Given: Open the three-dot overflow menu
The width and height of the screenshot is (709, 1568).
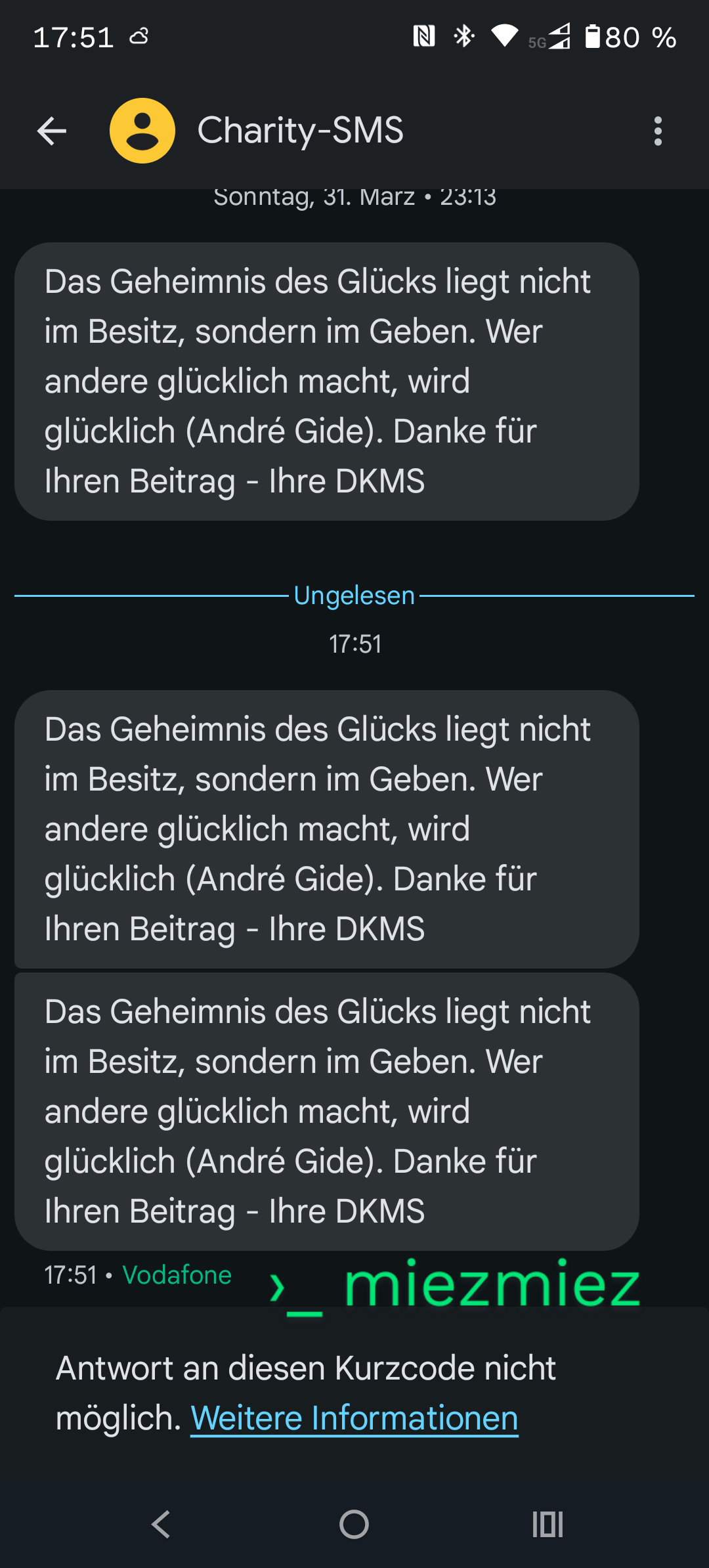Looking at the screenshot, I should (x=658, y=131).
